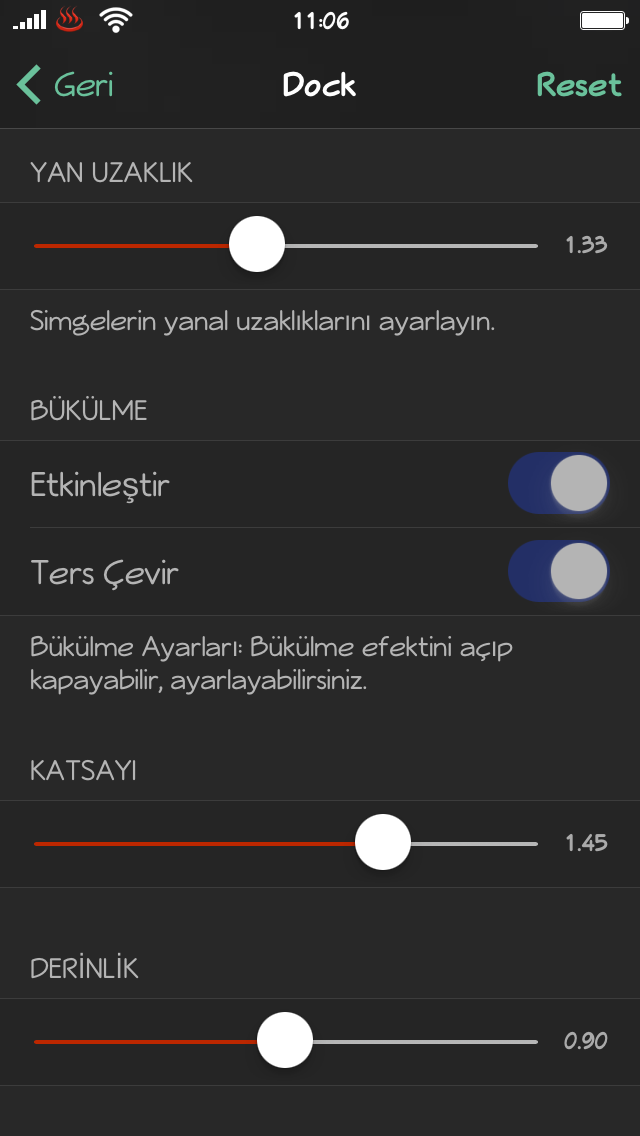Tap the Yan Uzaklık slider track

[x=286, y=246]
